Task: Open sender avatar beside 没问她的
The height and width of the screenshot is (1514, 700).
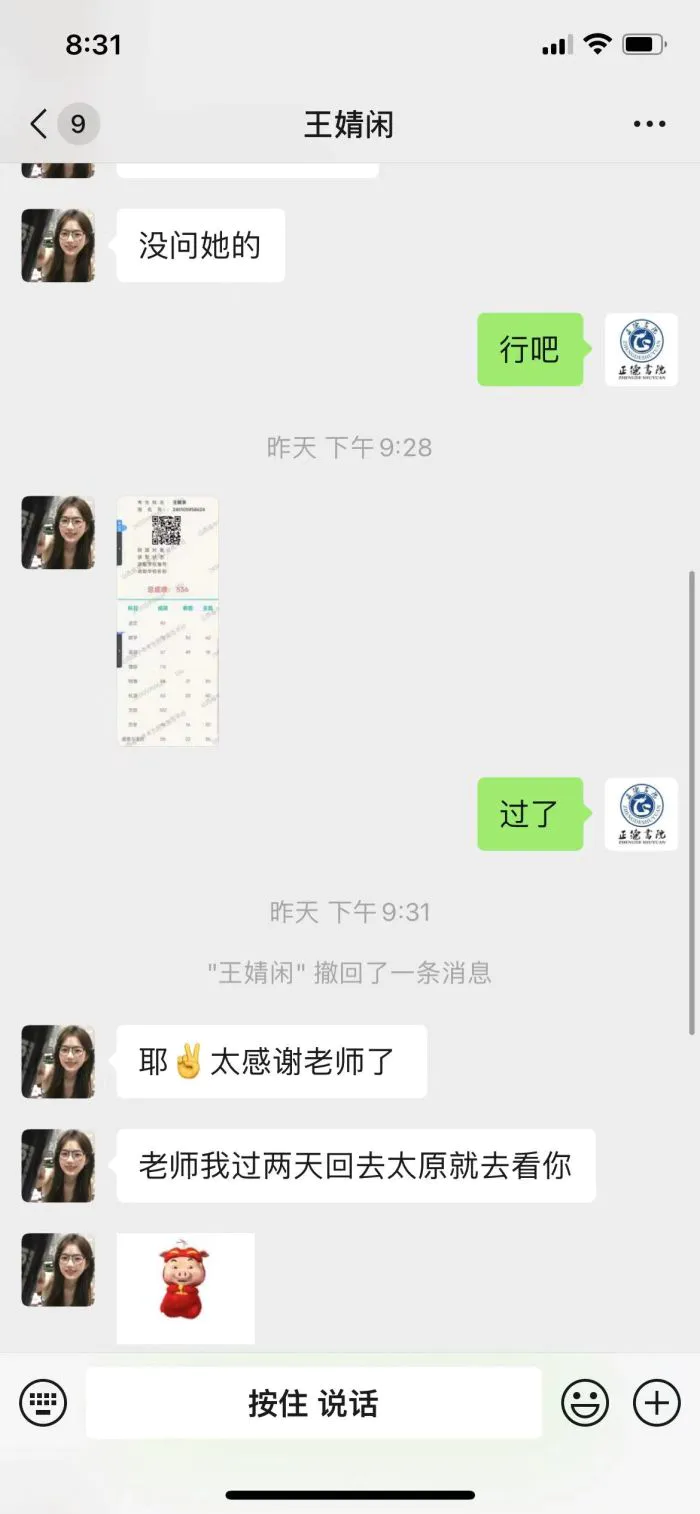Action: 58,245
